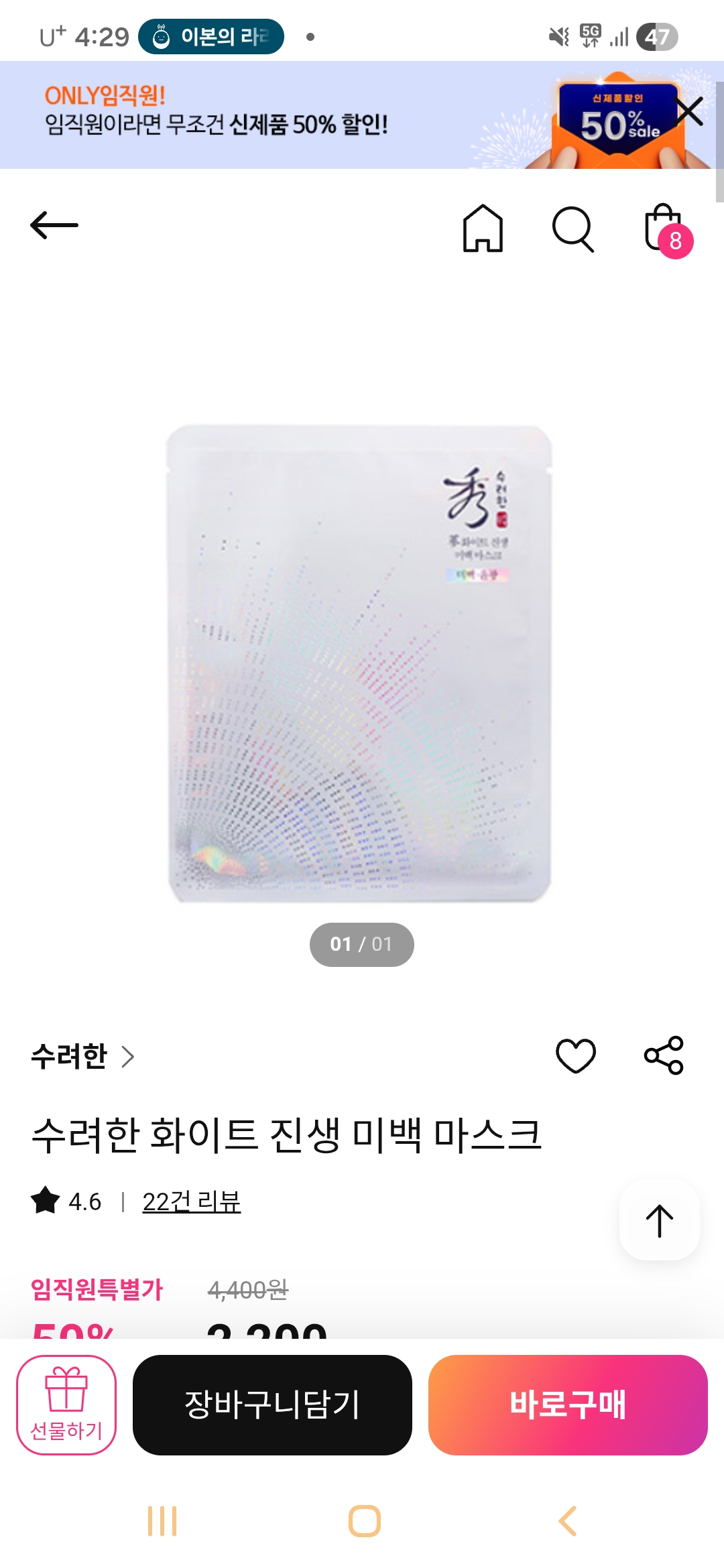Image resolution: width=724 pixels, height=1568 pixels.
Task: Share this product
Action: pyautogui.click(x=664, y=1055)
